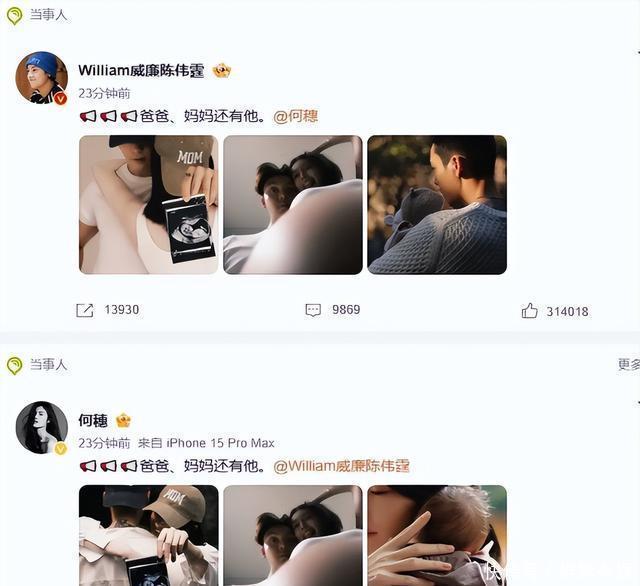
Task: Open 何穗's profile avatar
Action: (42, 427)
